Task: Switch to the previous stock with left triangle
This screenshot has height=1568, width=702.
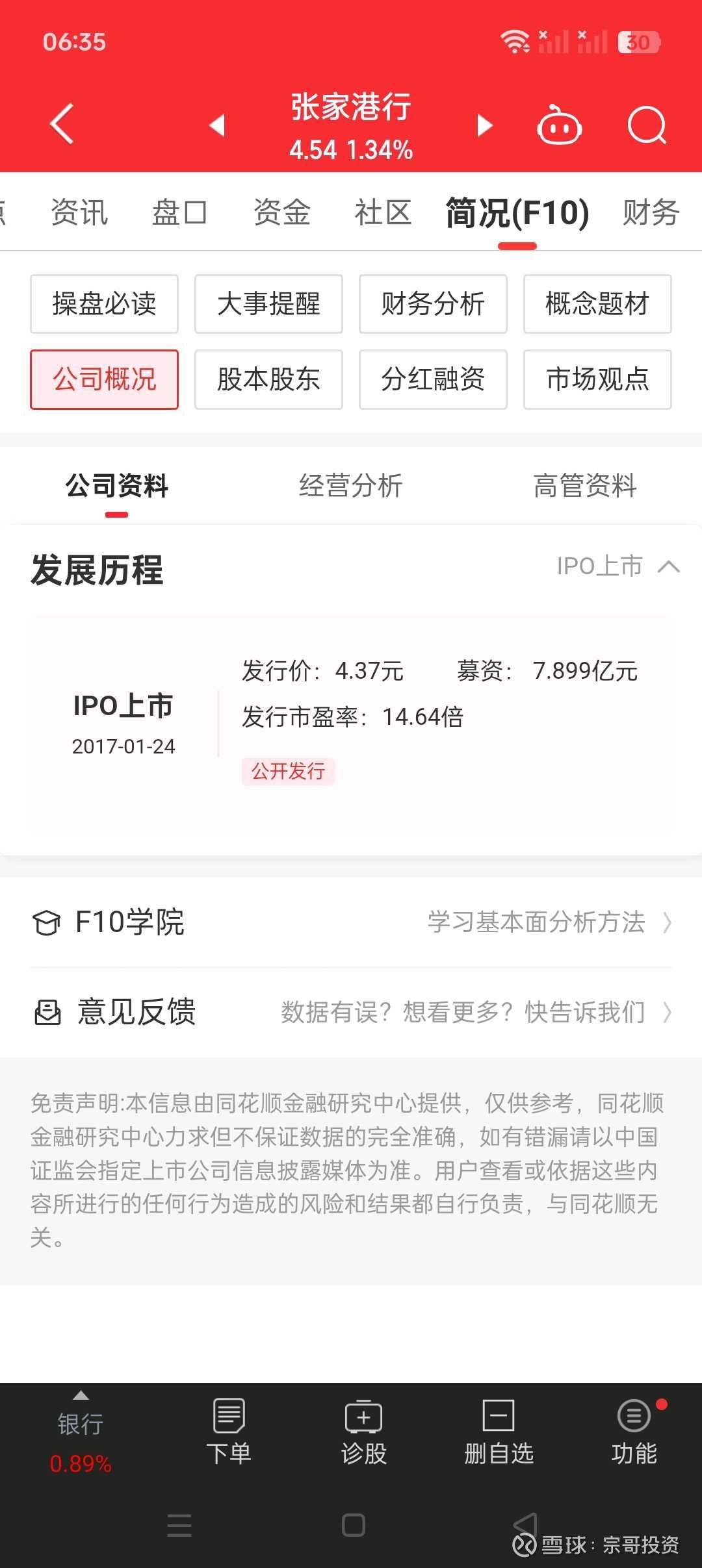Action: (218, 125)
